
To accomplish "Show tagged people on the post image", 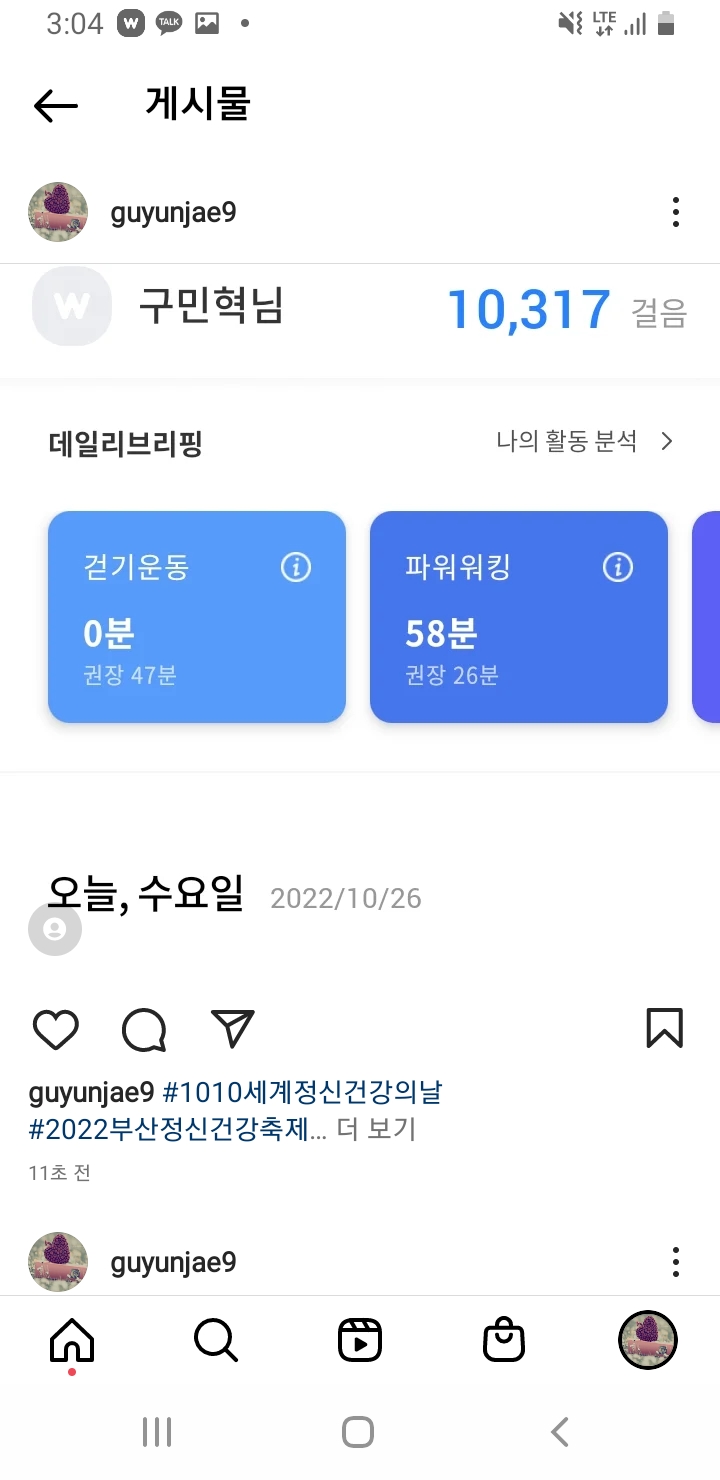I will click(55, 930).
